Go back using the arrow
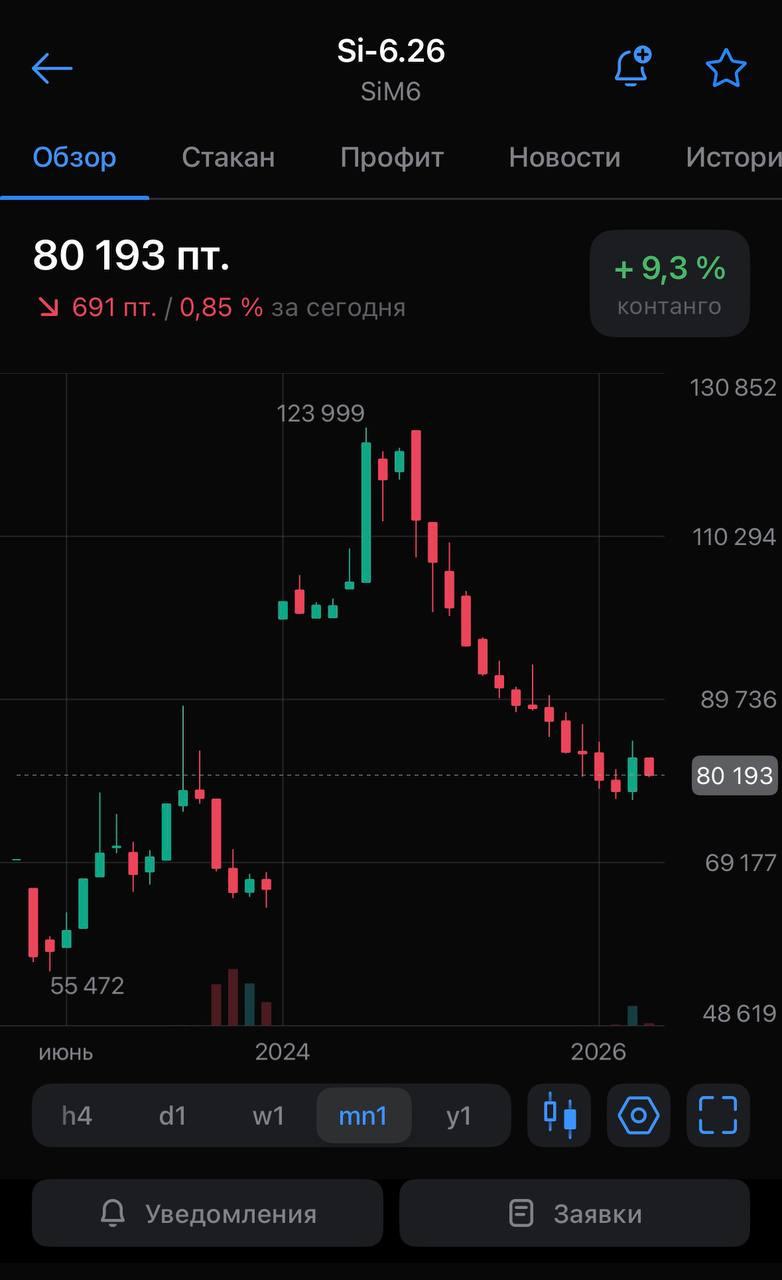782x1280 pixels. (52, 68)
